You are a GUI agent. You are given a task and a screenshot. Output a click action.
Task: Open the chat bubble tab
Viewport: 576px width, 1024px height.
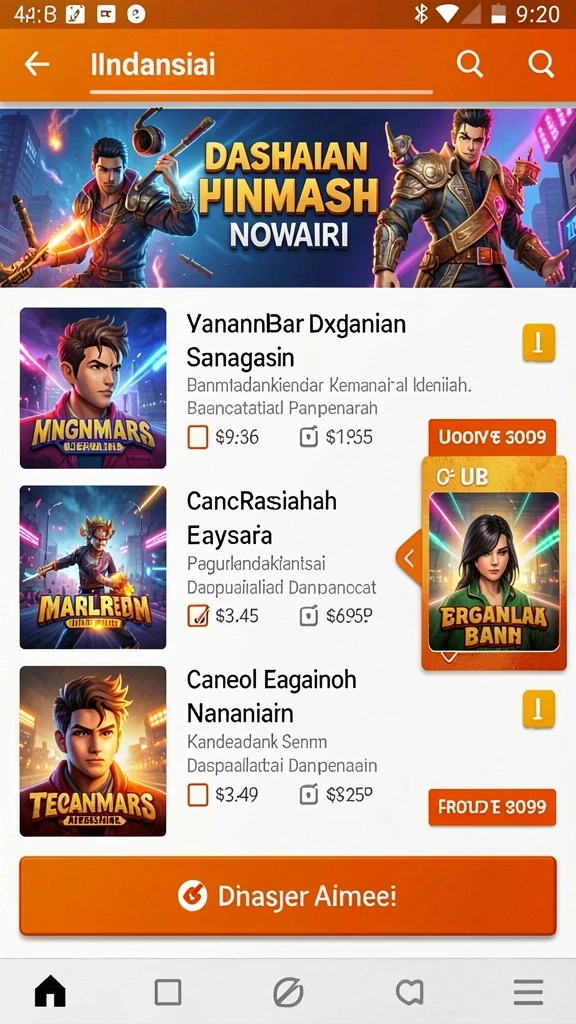tap(409, 993)
